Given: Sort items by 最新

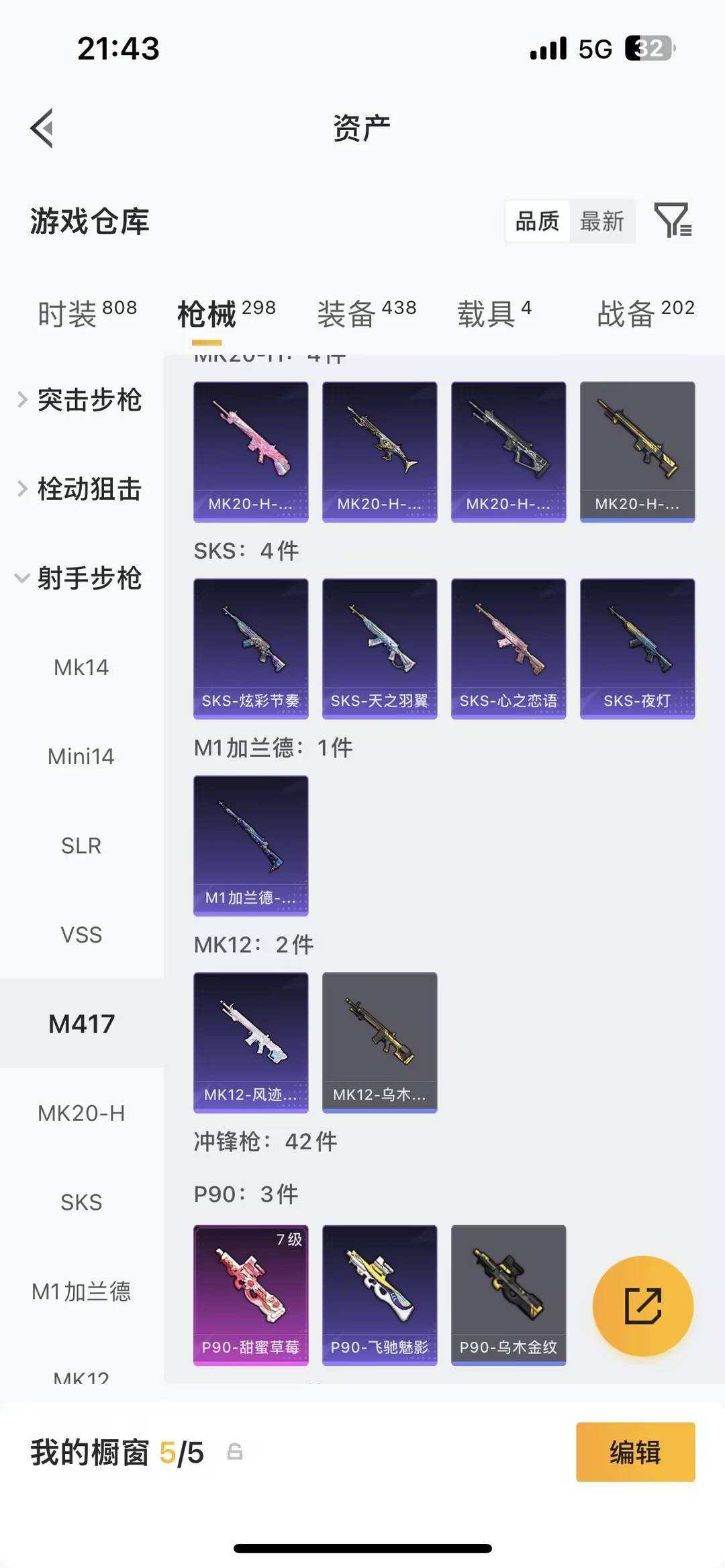Looking at the screenshot, I should click(x=601, y=221).
